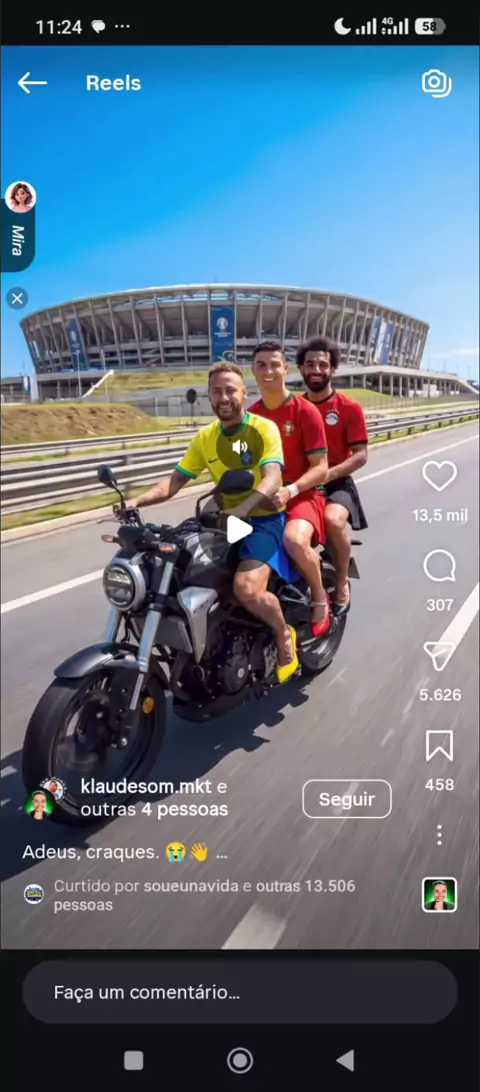Viewport: 480px width, 1092px height.
Task: Open the recent apps view
Action: click(x=134, y=1061)
